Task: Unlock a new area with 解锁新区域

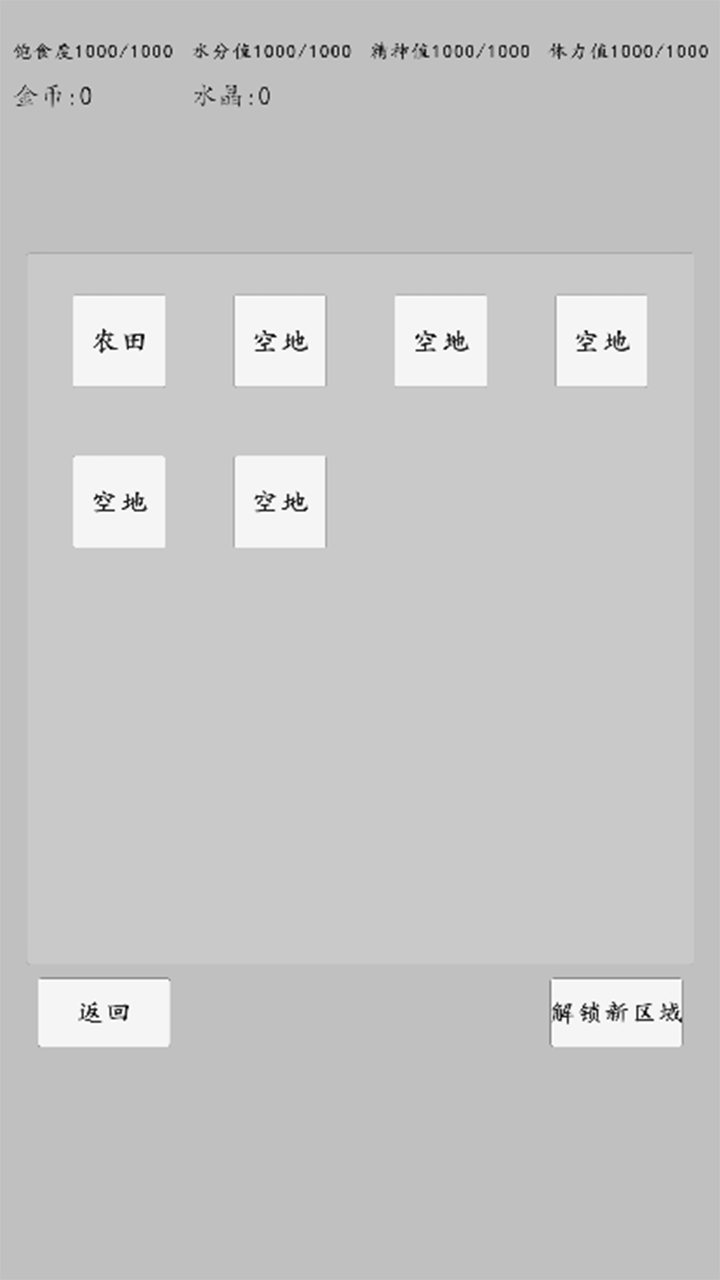Action: point(616,1012)
